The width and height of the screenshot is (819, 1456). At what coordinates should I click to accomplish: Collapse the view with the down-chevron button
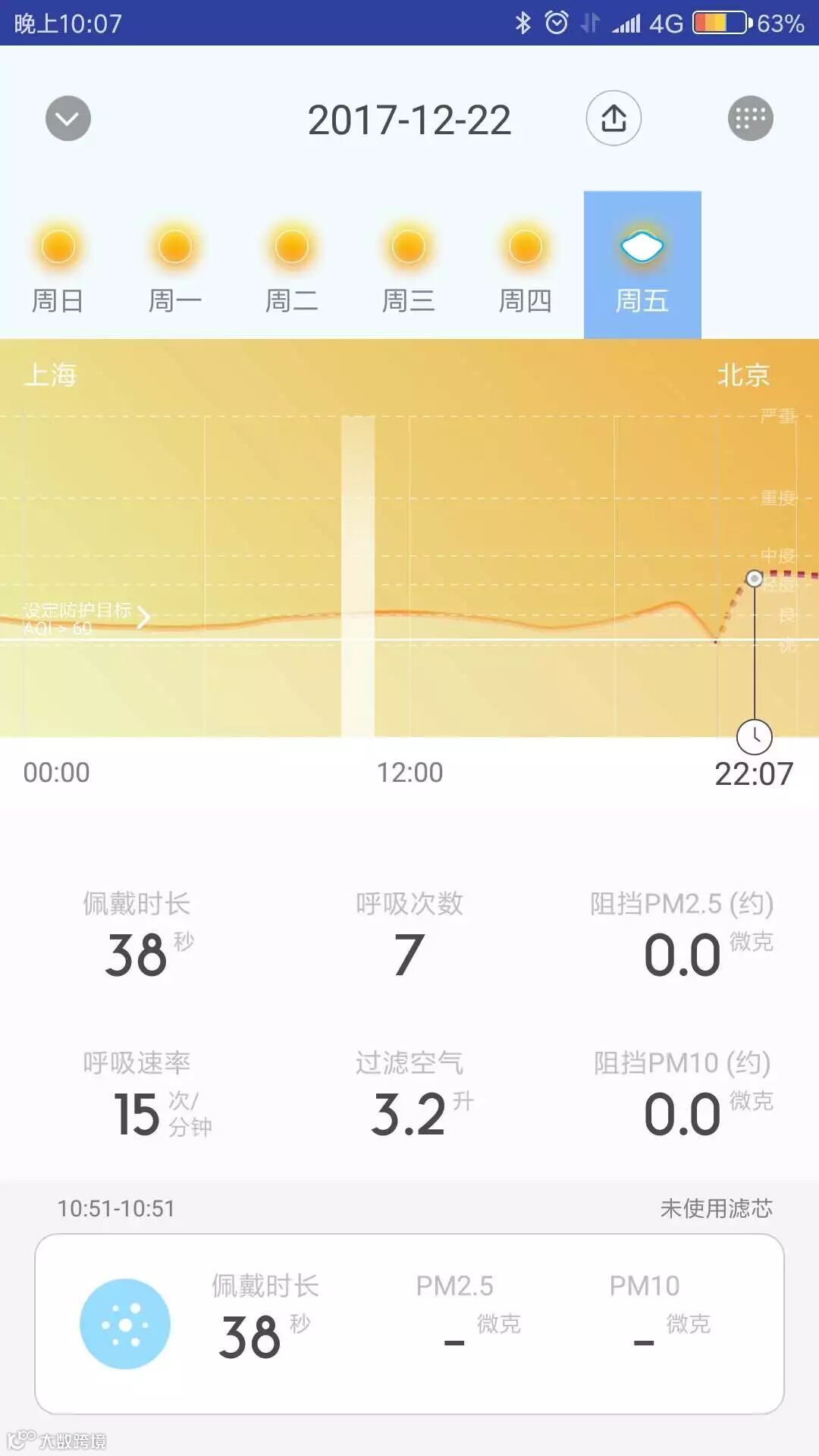coord(68,118)
